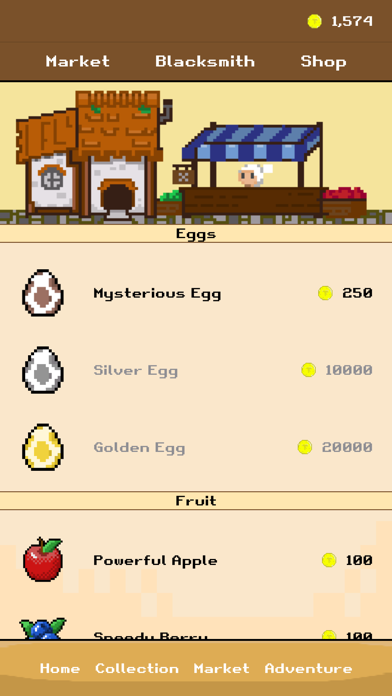
Task: Switch to the Blacksmith tab at top
Action: 205,61
